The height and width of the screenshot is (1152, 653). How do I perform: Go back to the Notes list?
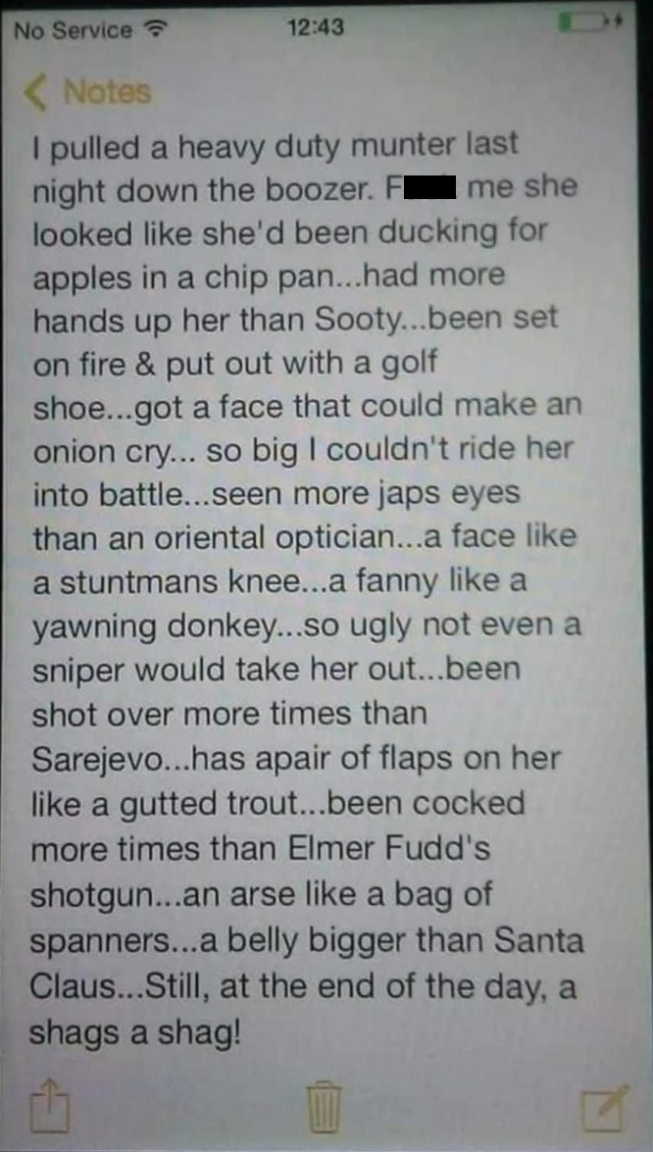[x=90, y=92]
